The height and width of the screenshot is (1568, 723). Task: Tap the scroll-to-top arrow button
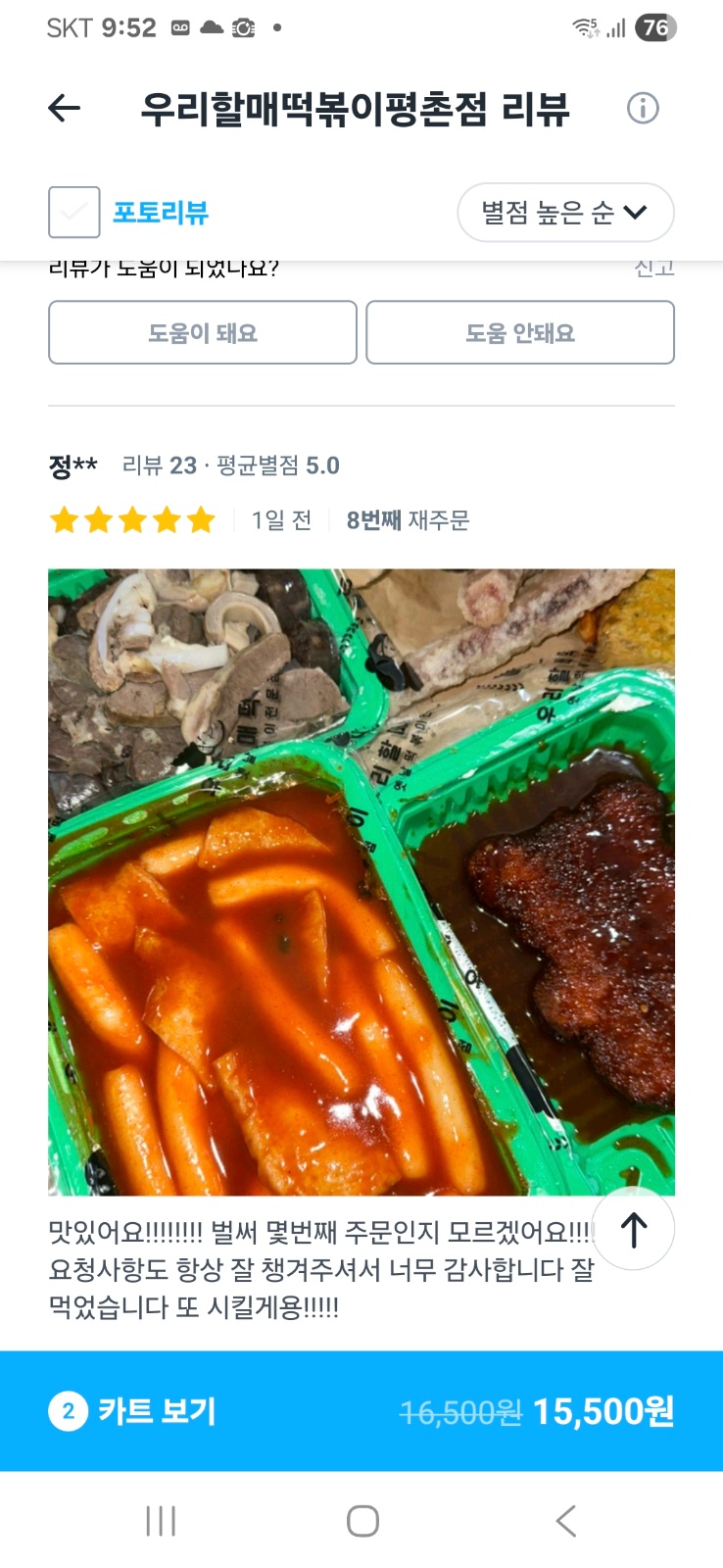click(x=634, y=1228)
